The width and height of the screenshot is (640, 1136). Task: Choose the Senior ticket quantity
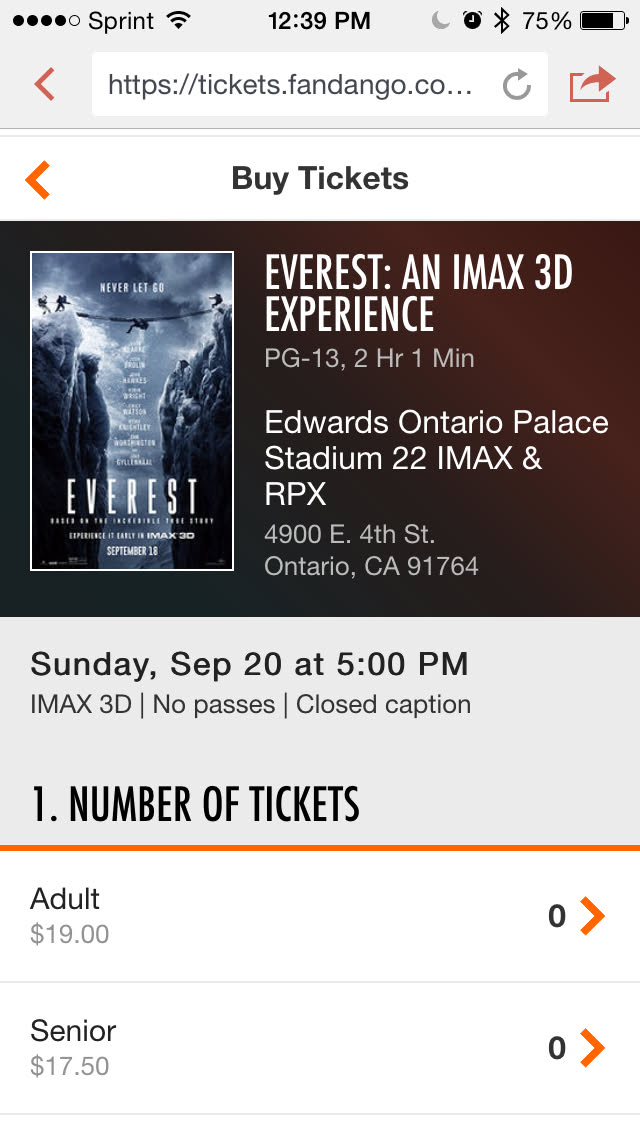click(x=577, y=1048)
